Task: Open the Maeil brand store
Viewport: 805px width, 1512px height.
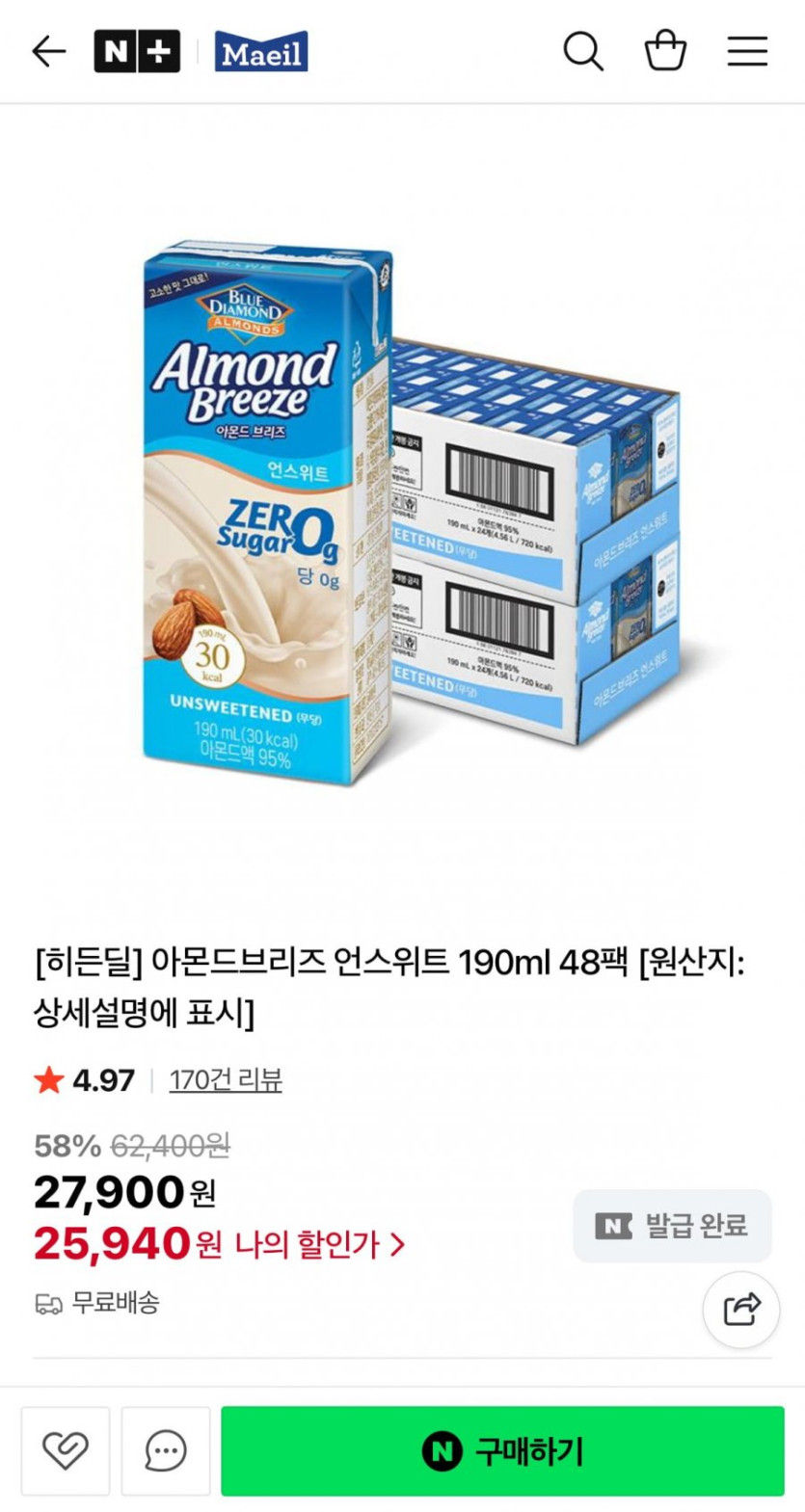Action: tap(260, 52)
